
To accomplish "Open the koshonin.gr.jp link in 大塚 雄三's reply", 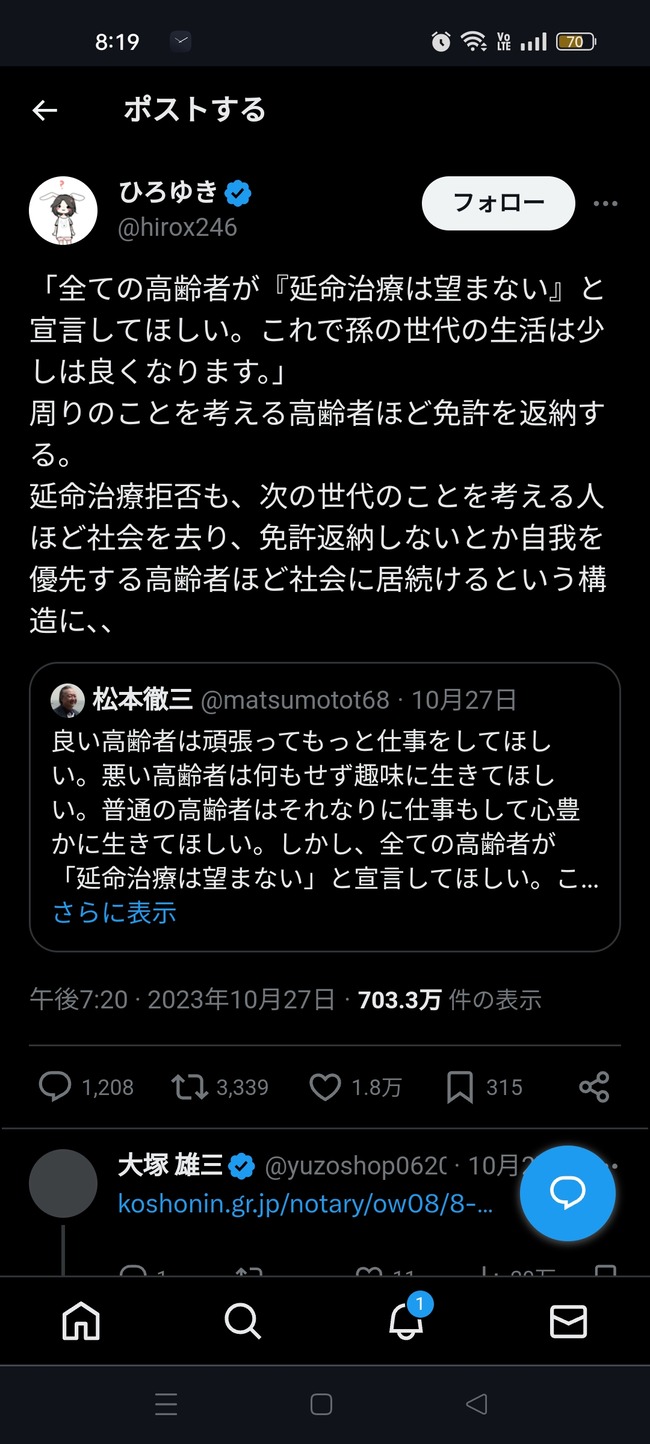I will [305, 1203].
